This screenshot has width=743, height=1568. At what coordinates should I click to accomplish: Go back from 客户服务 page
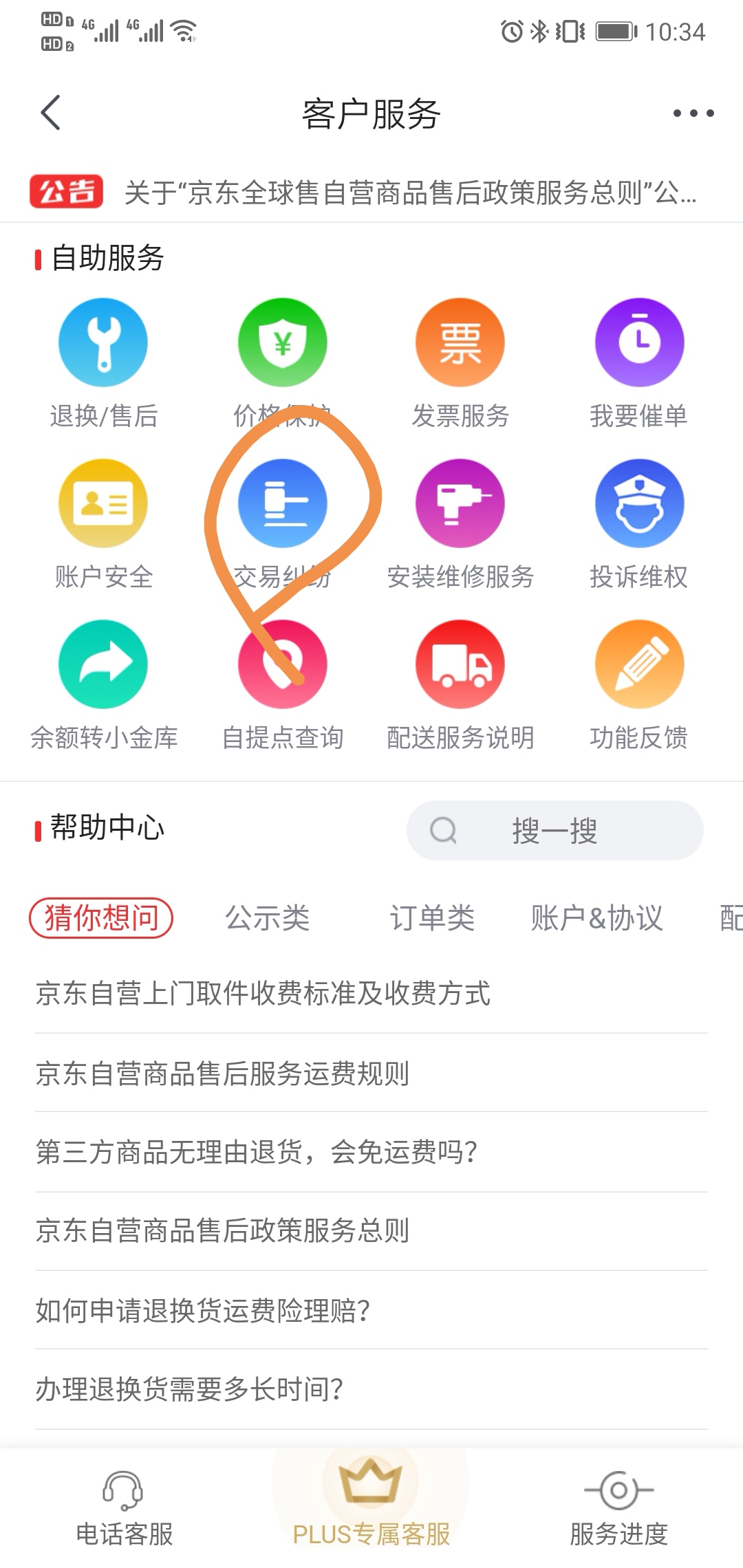51,113
